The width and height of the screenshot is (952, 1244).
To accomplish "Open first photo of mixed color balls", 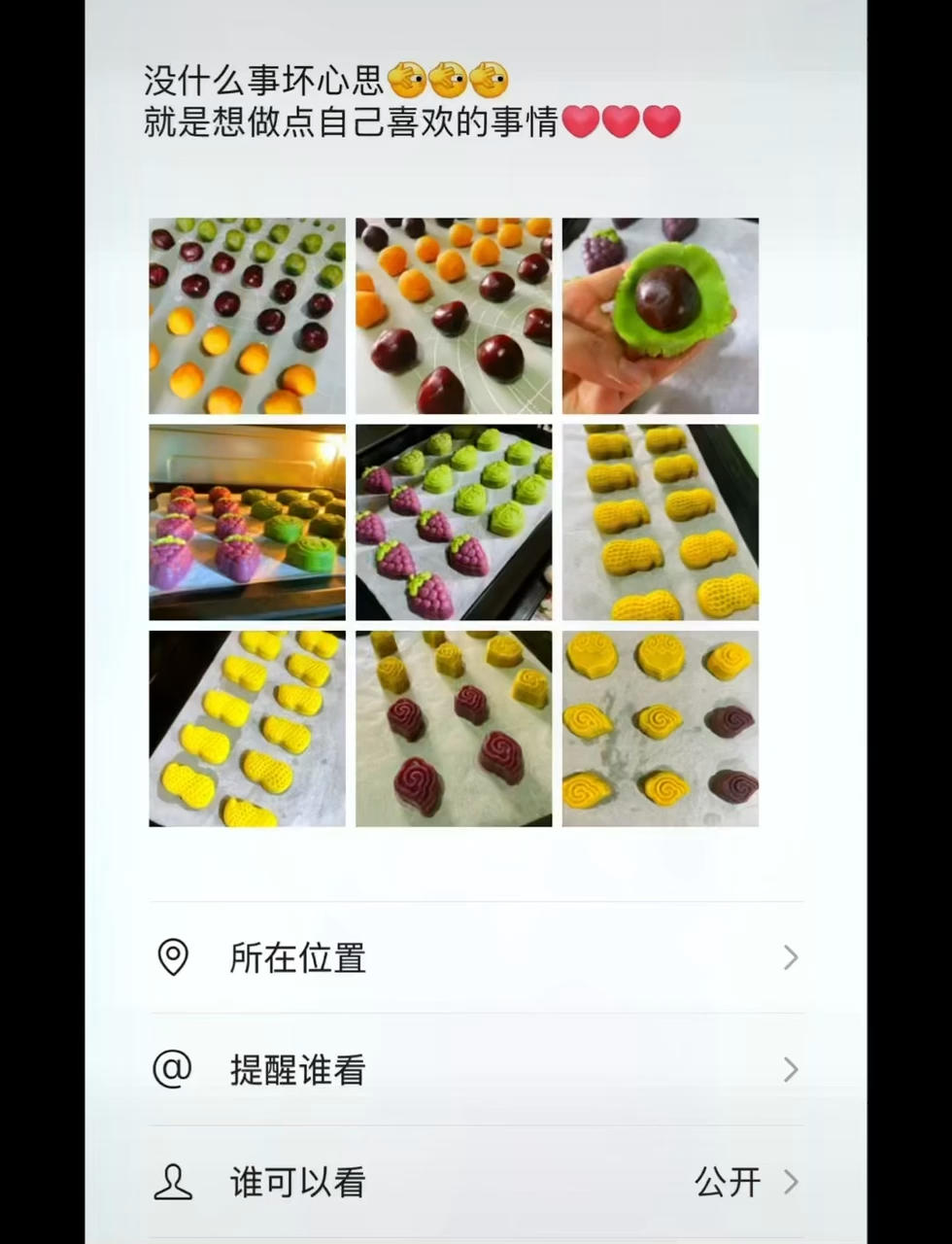I will 247,316.
